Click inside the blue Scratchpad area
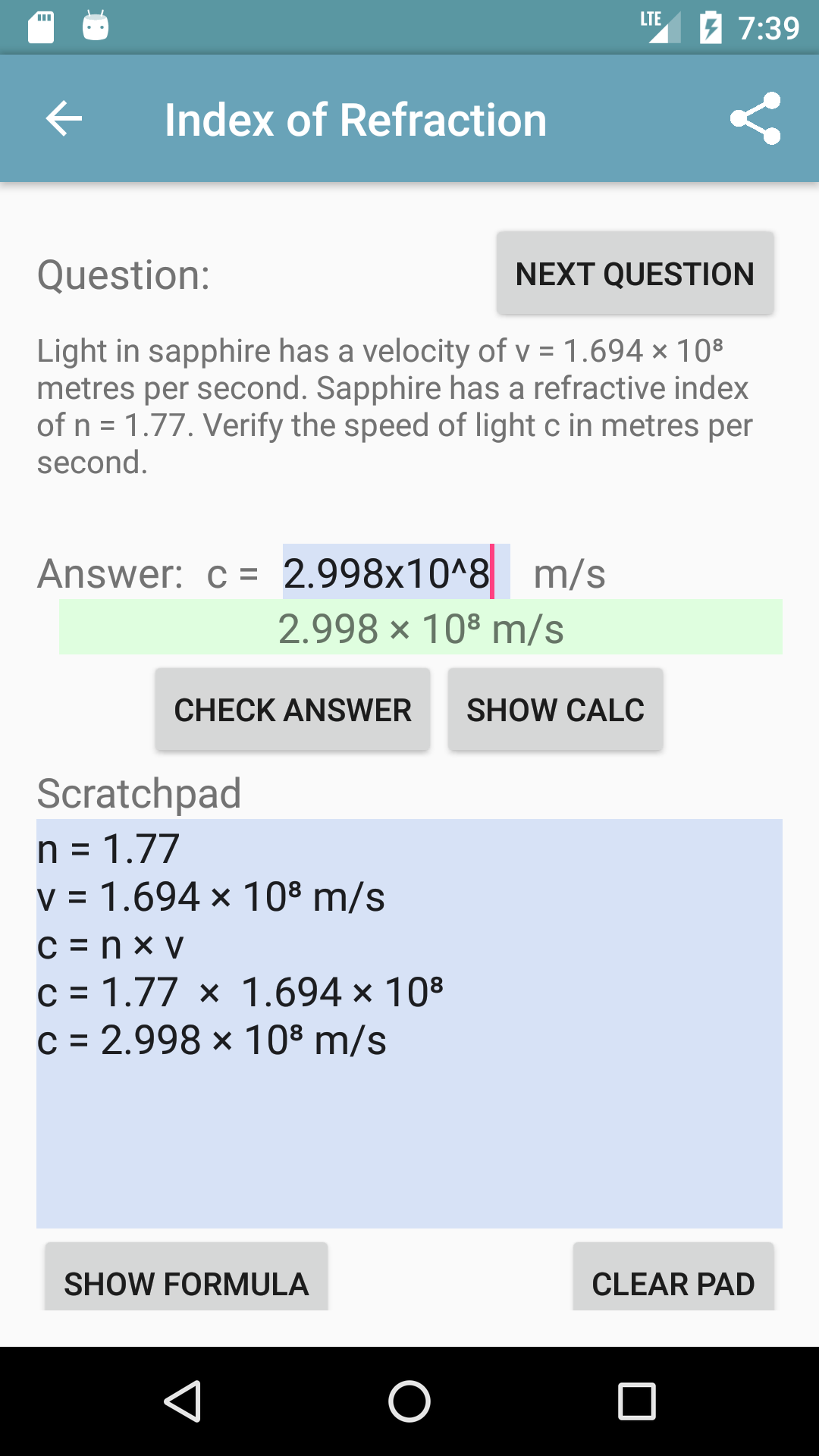 [x=409, y=1137]
